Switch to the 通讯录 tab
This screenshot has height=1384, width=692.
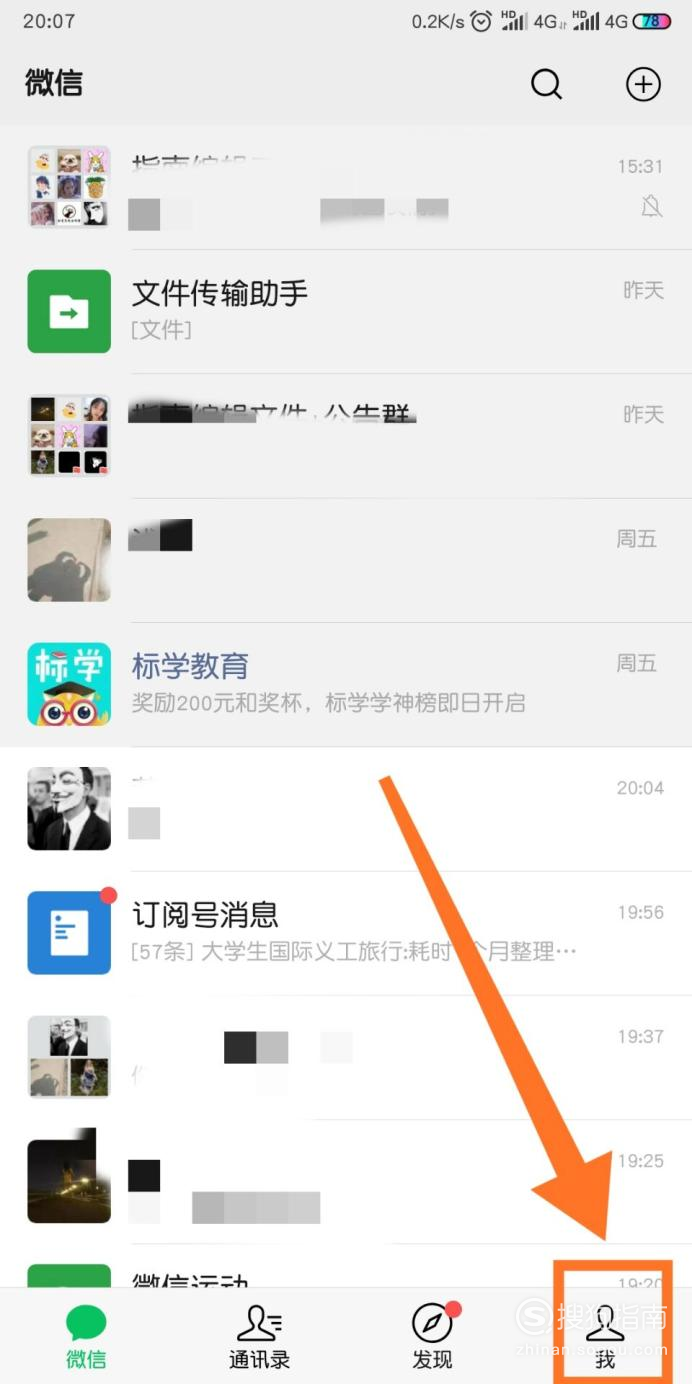(x=259, y=1336)
